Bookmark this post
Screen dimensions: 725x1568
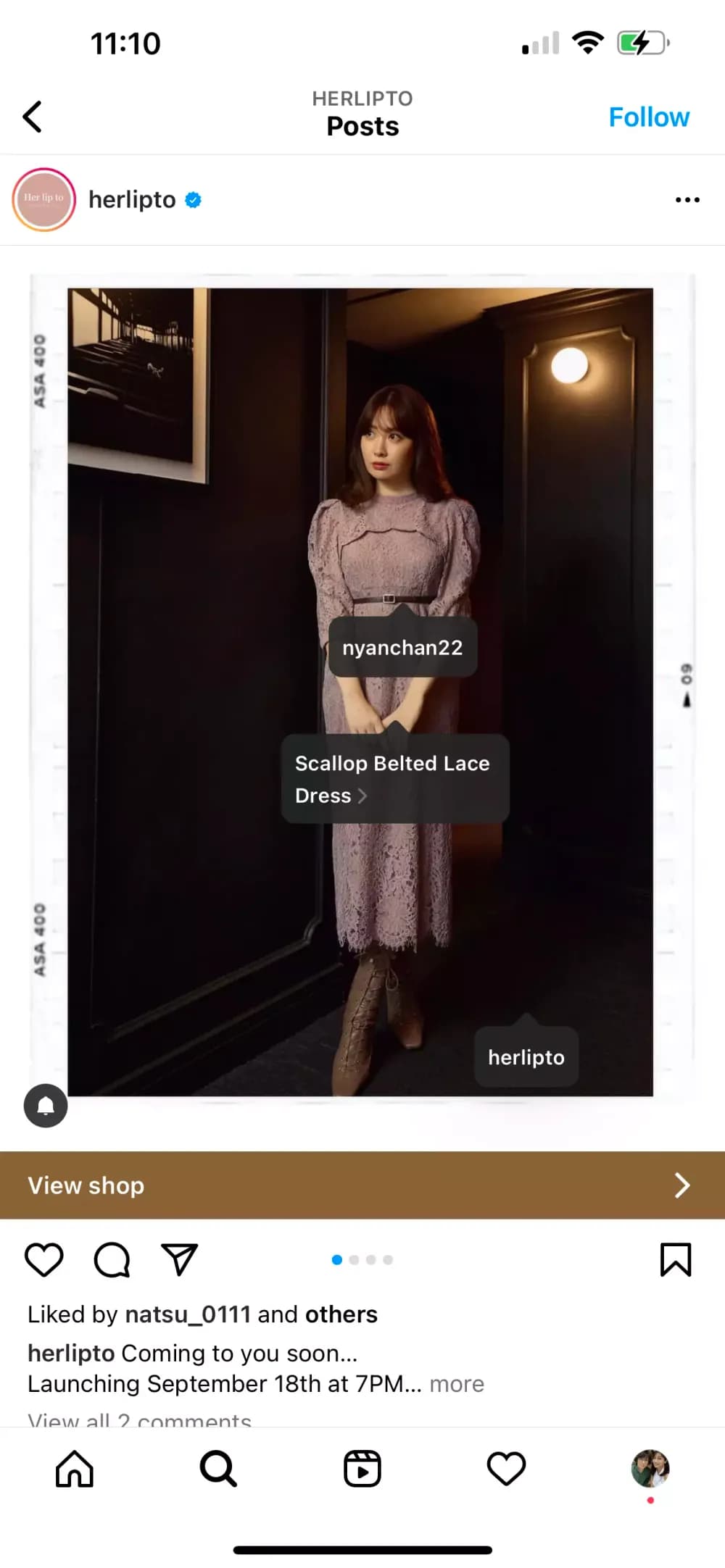pyautogui.click(x=675, y=1259)
